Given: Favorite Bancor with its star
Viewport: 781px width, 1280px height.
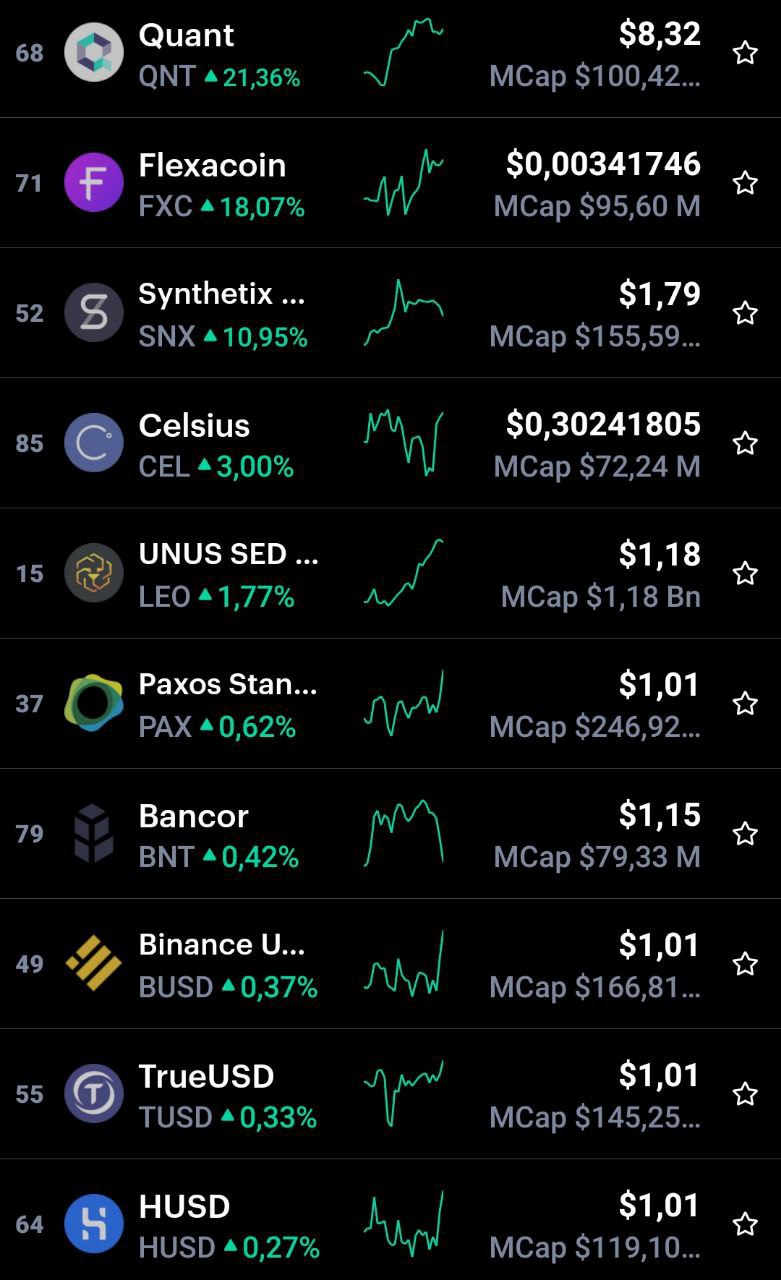Looking at the screenshot, I should click(x=745, y=834).
